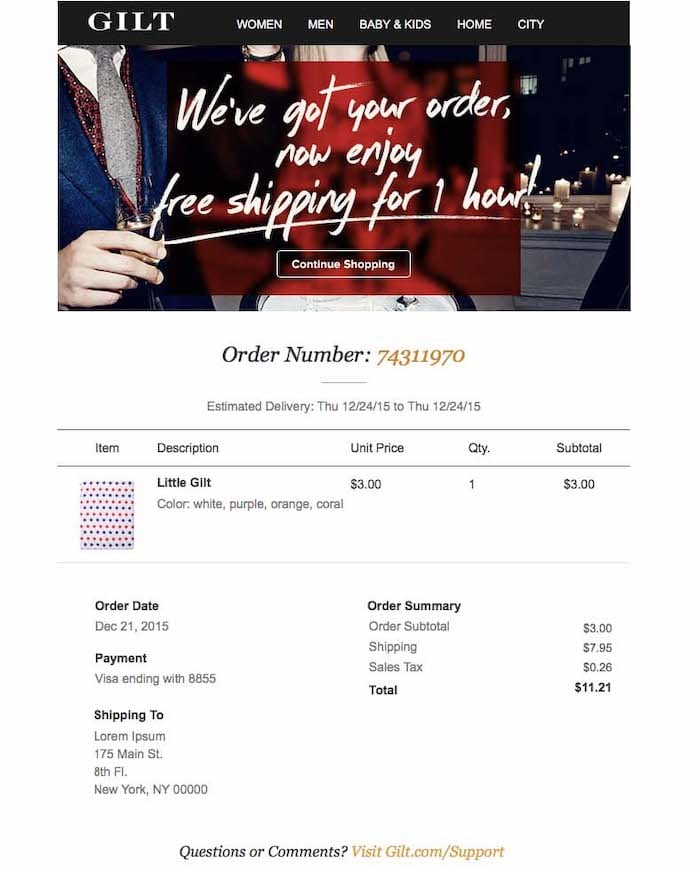The width and height of the screenshot is (700, 871).
Task: Tap the Gilt logo in the header
Action: pos(131,22)
